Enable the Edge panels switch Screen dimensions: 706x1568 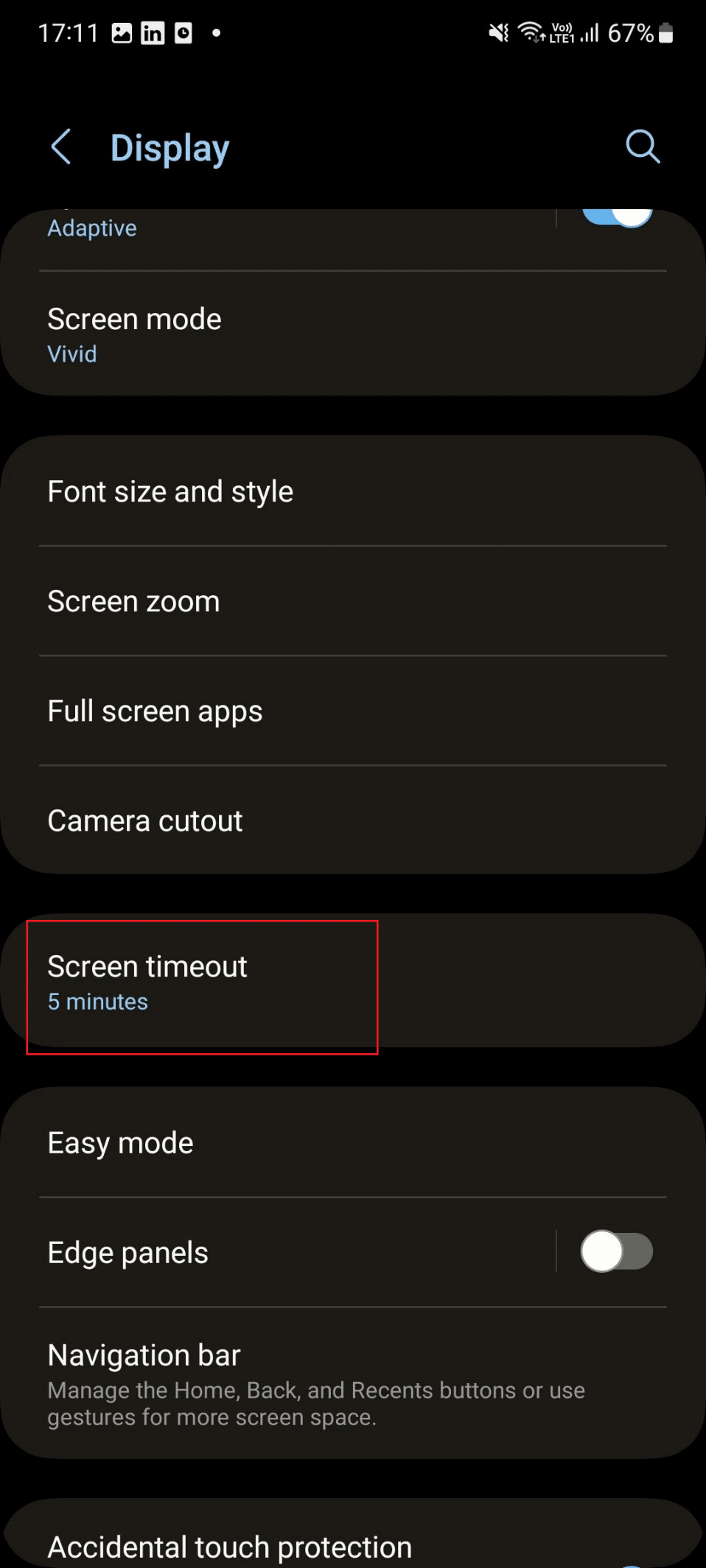[x=617, y=1251]
